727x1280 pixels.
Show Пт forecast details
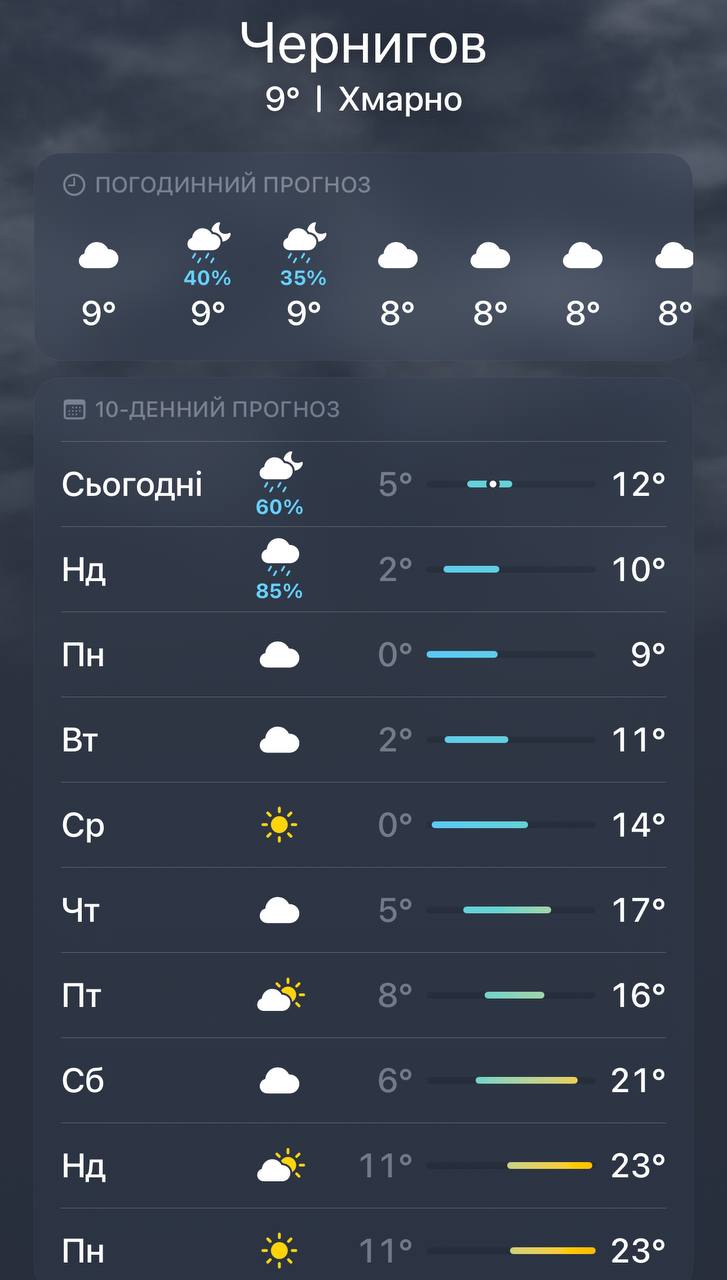pyautogui.click(x=363, y=996)
